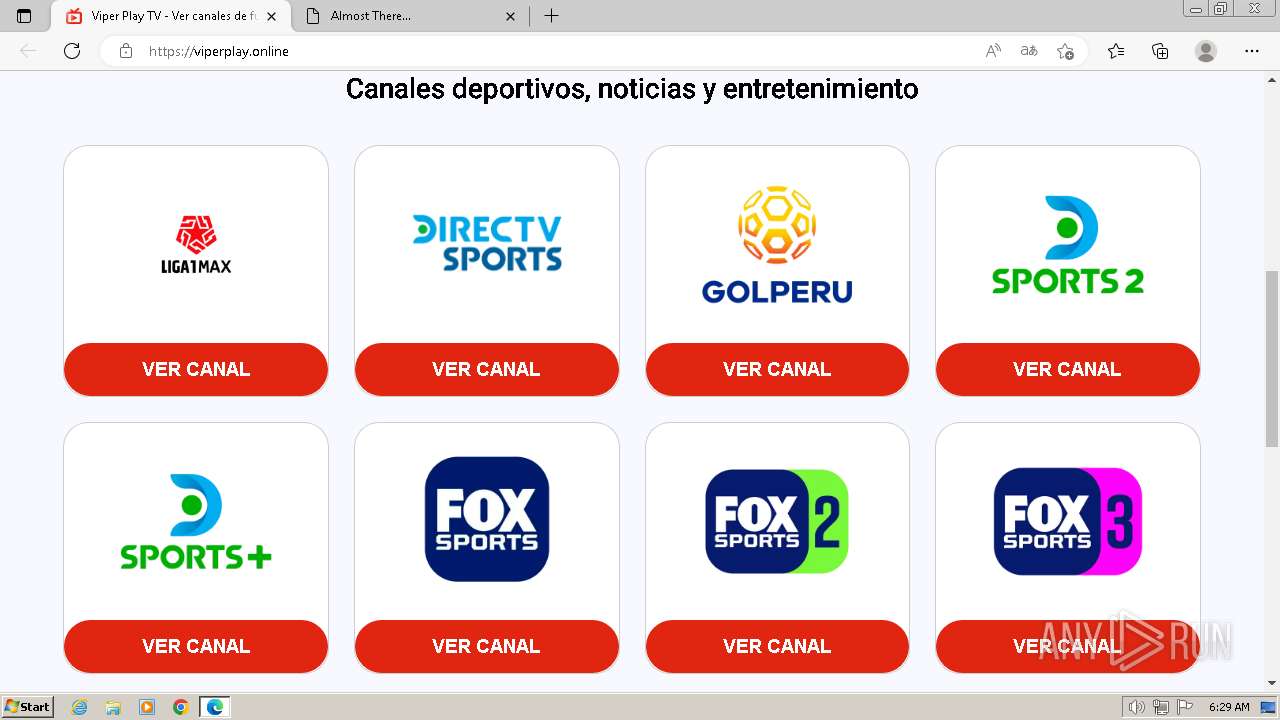The height and width of the screenshot is (720, 1280).
Task: Open Fox Sports 2 via Ver Canal
Action: [777, 646]
